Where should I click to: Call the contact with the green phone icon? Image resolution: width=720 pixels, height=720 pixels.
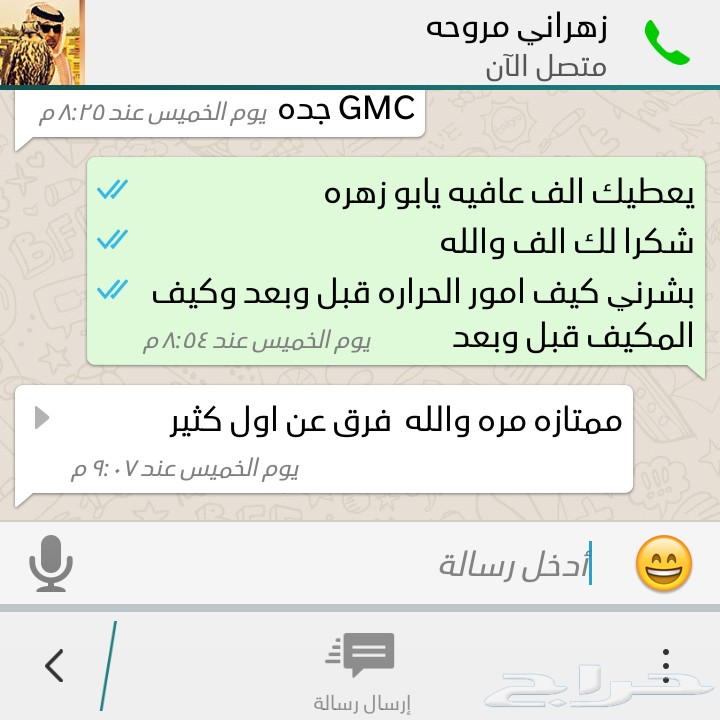[666, 43]
